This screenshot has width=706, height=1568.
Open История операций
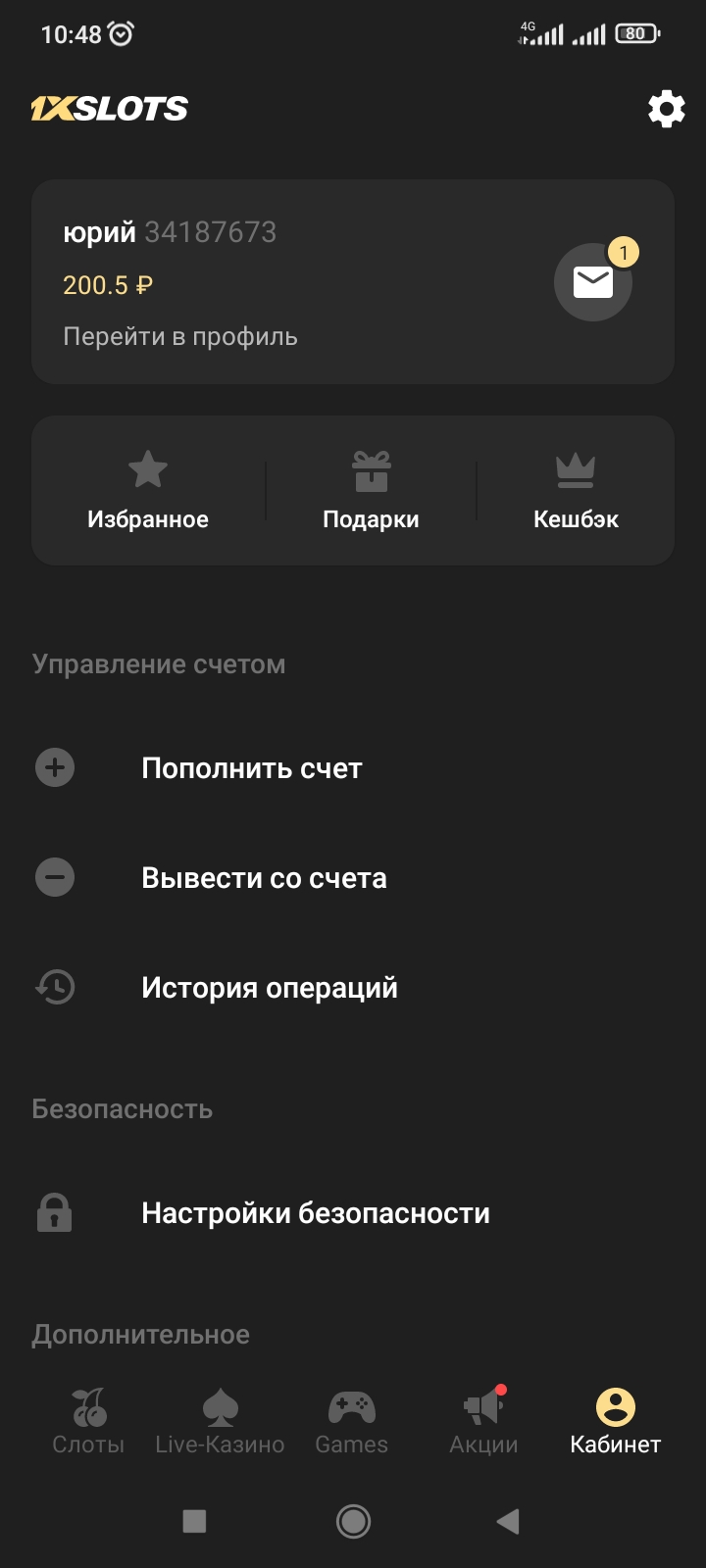269,987
